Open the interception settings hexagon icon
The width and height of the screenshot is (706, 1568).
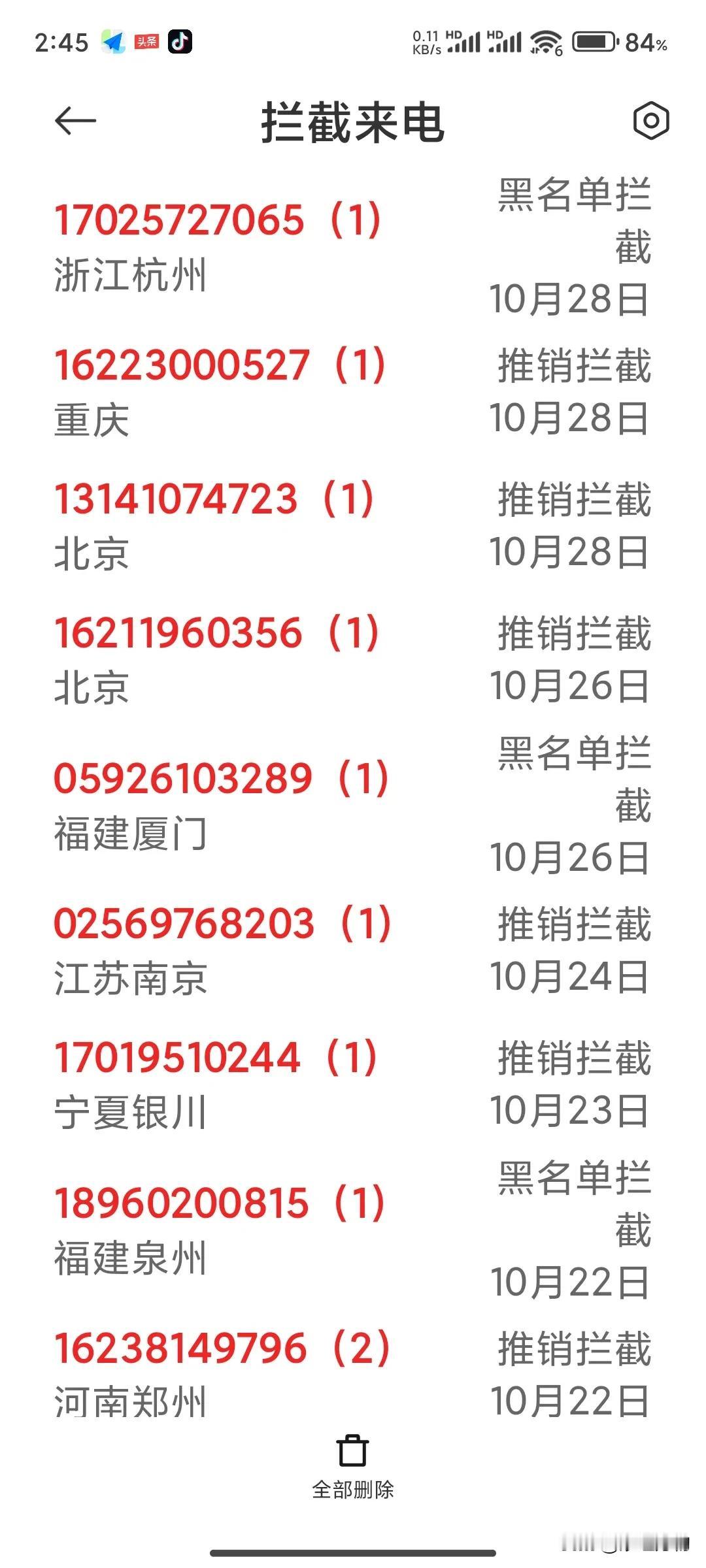pyautogui.click(x=650, y=120)
